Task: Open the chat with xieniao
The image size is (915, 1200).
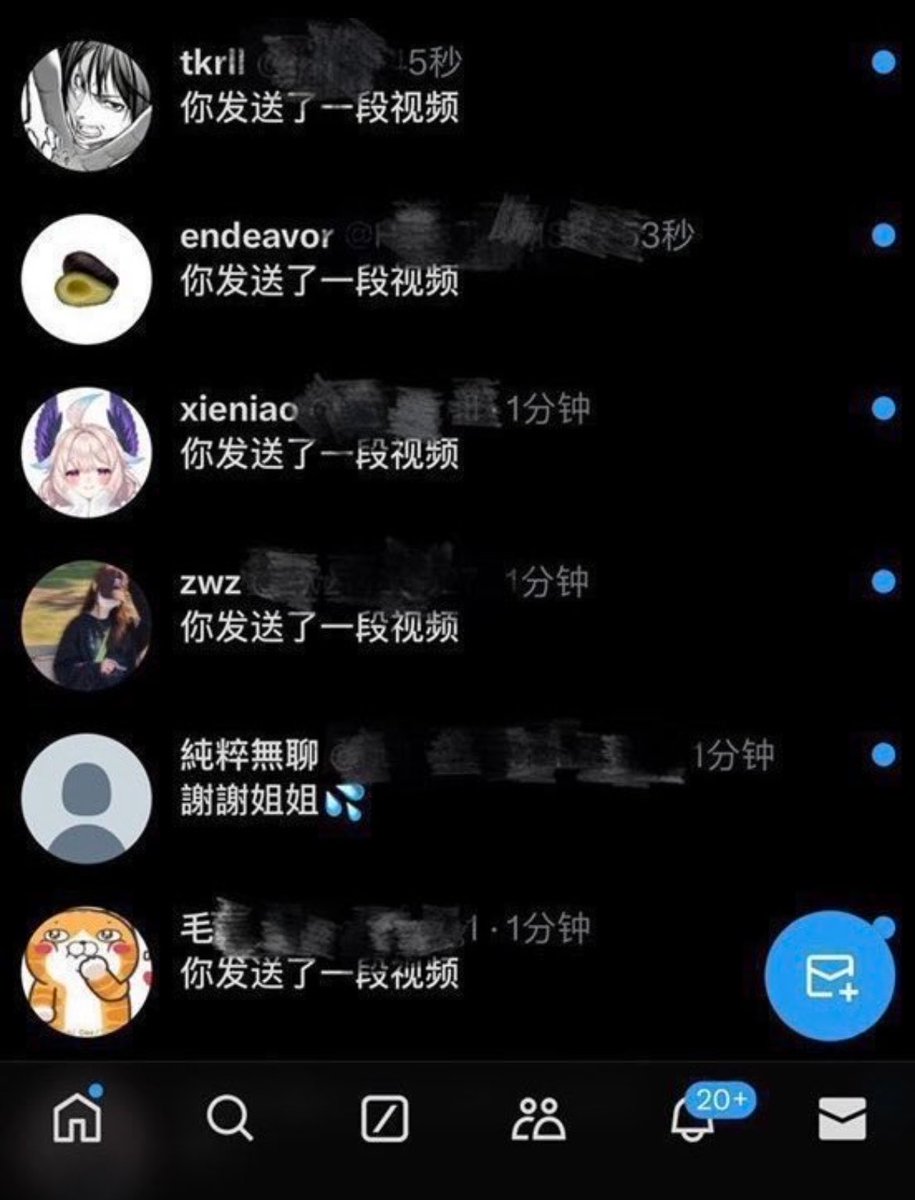Action: (457, 436)
